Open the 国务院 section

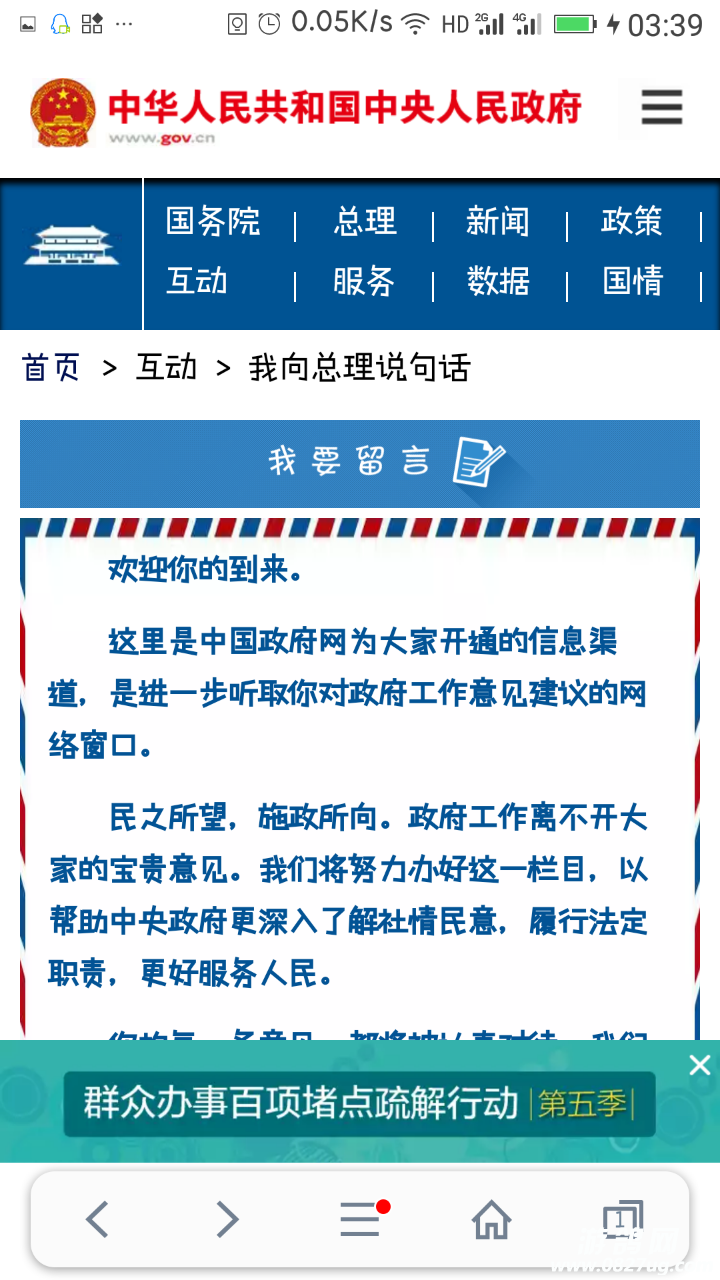click(213, 221)
